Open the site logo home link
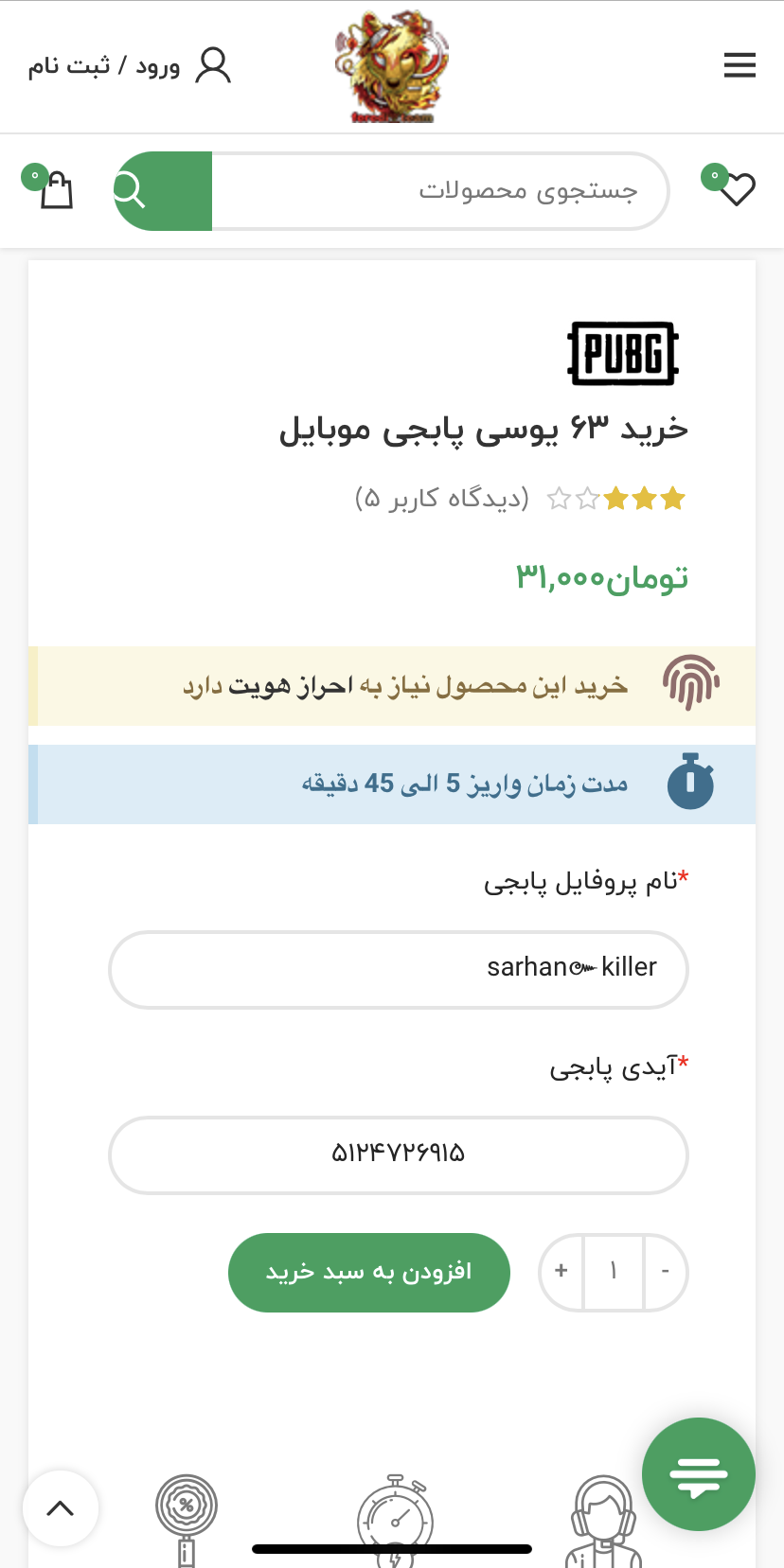The height and width of the screenshot is (1568, 784). click(x=392, y=66)
